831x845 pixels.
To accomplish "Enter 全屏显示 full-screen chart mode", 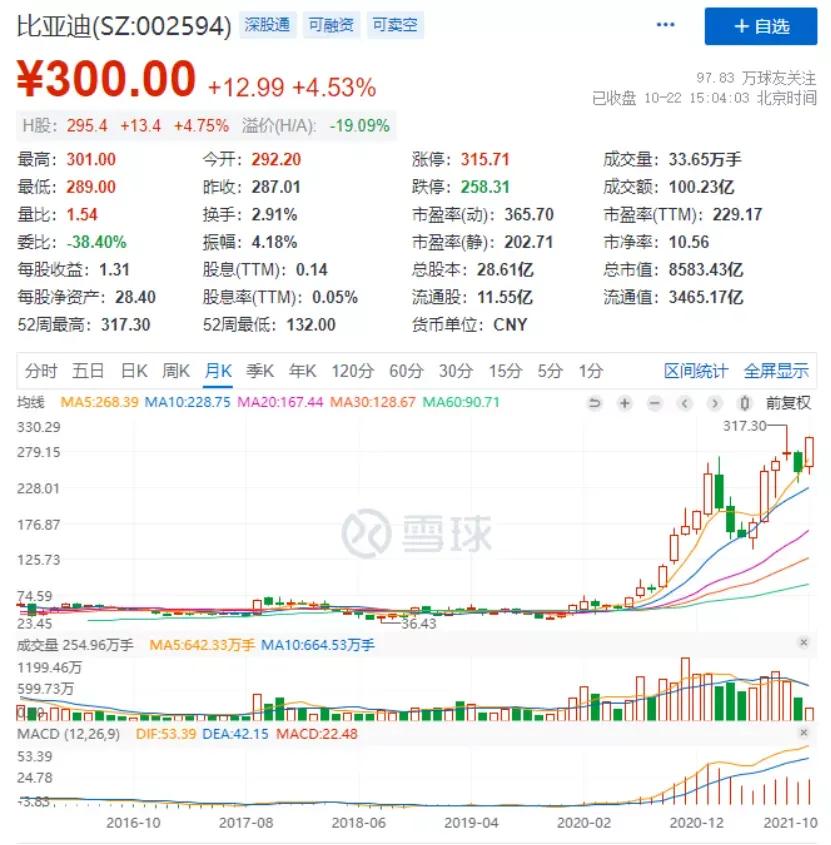I will [x=775, y=369].
